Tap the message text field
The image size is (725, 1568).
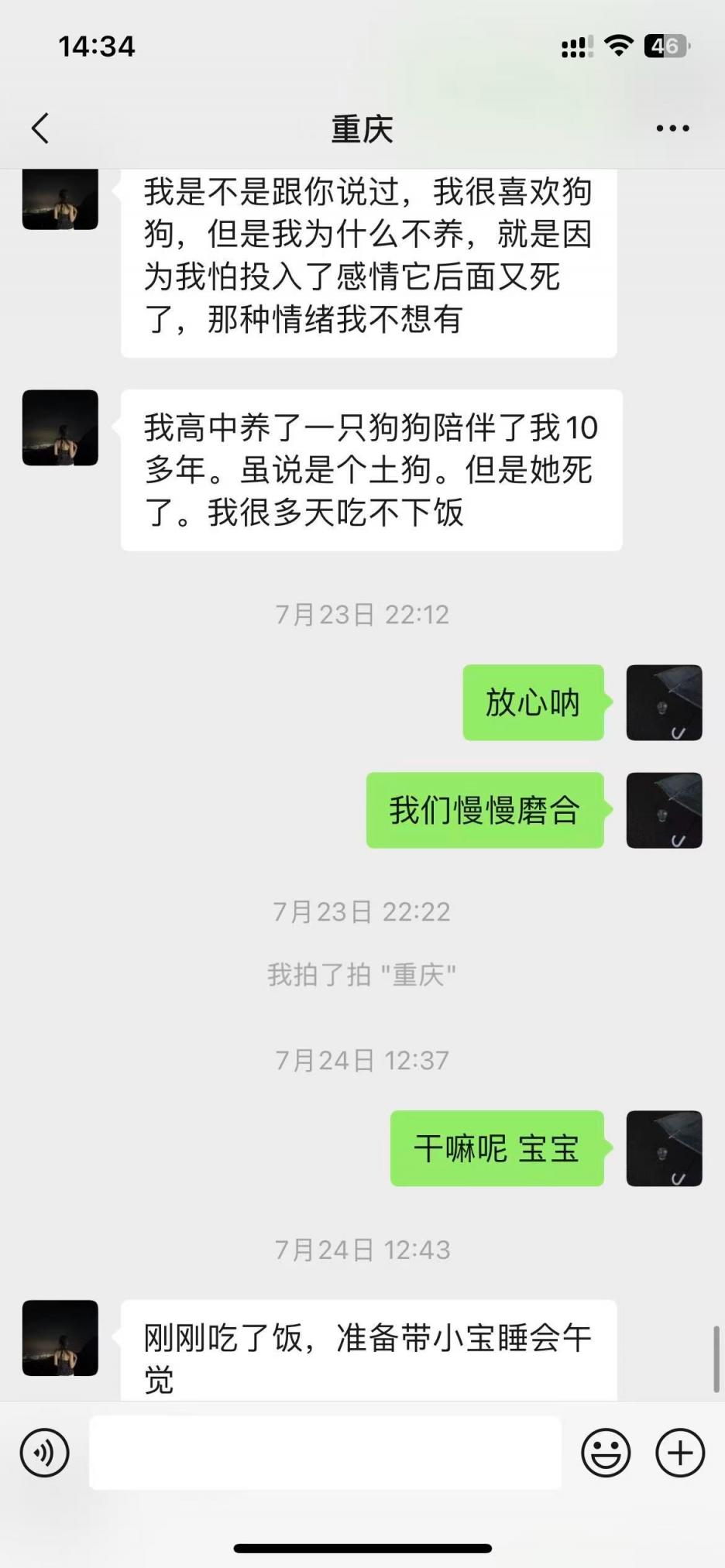[325, 1453]
